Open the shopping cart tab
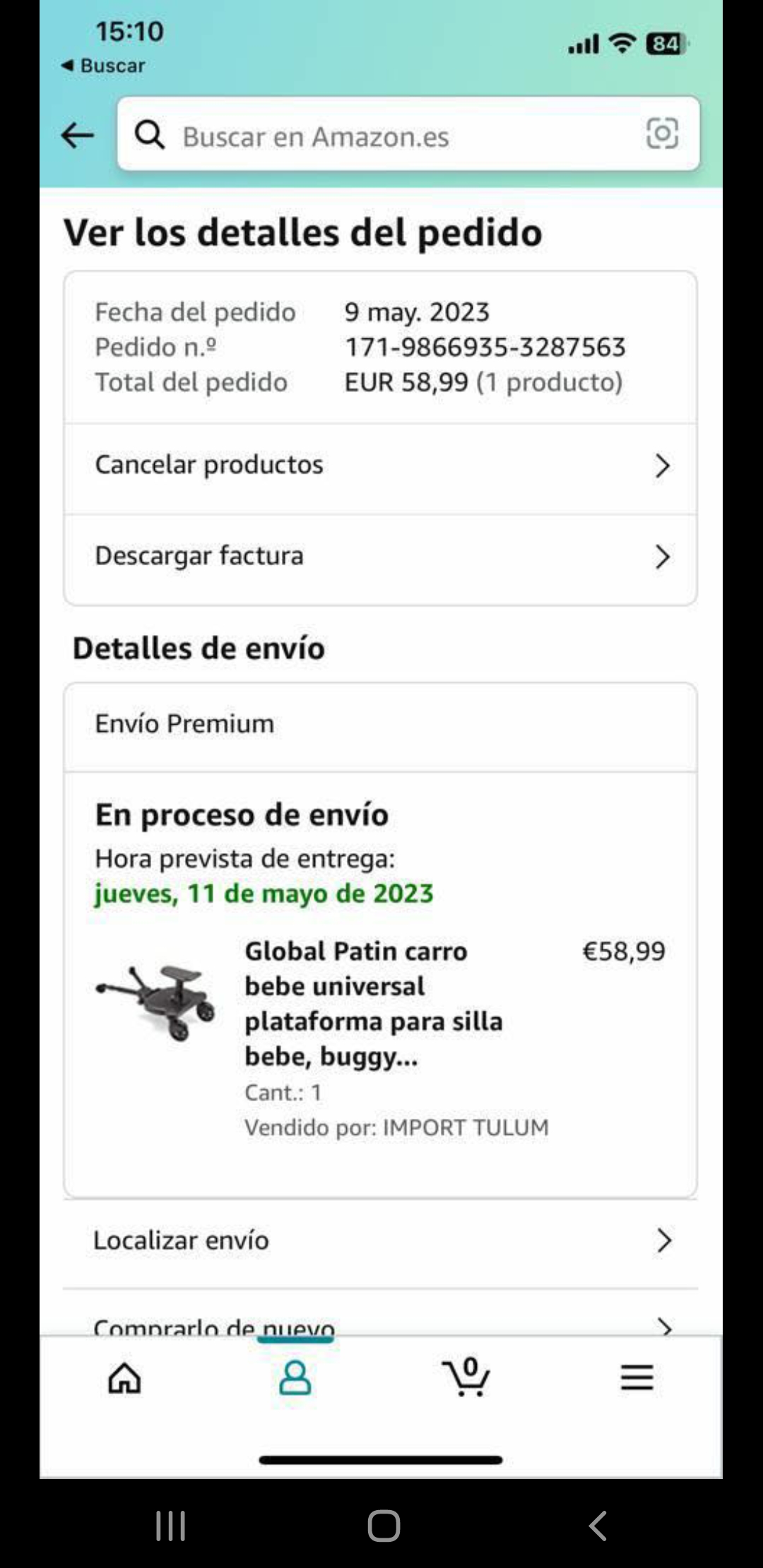 pyautogui.click(x=466, y=1378)
